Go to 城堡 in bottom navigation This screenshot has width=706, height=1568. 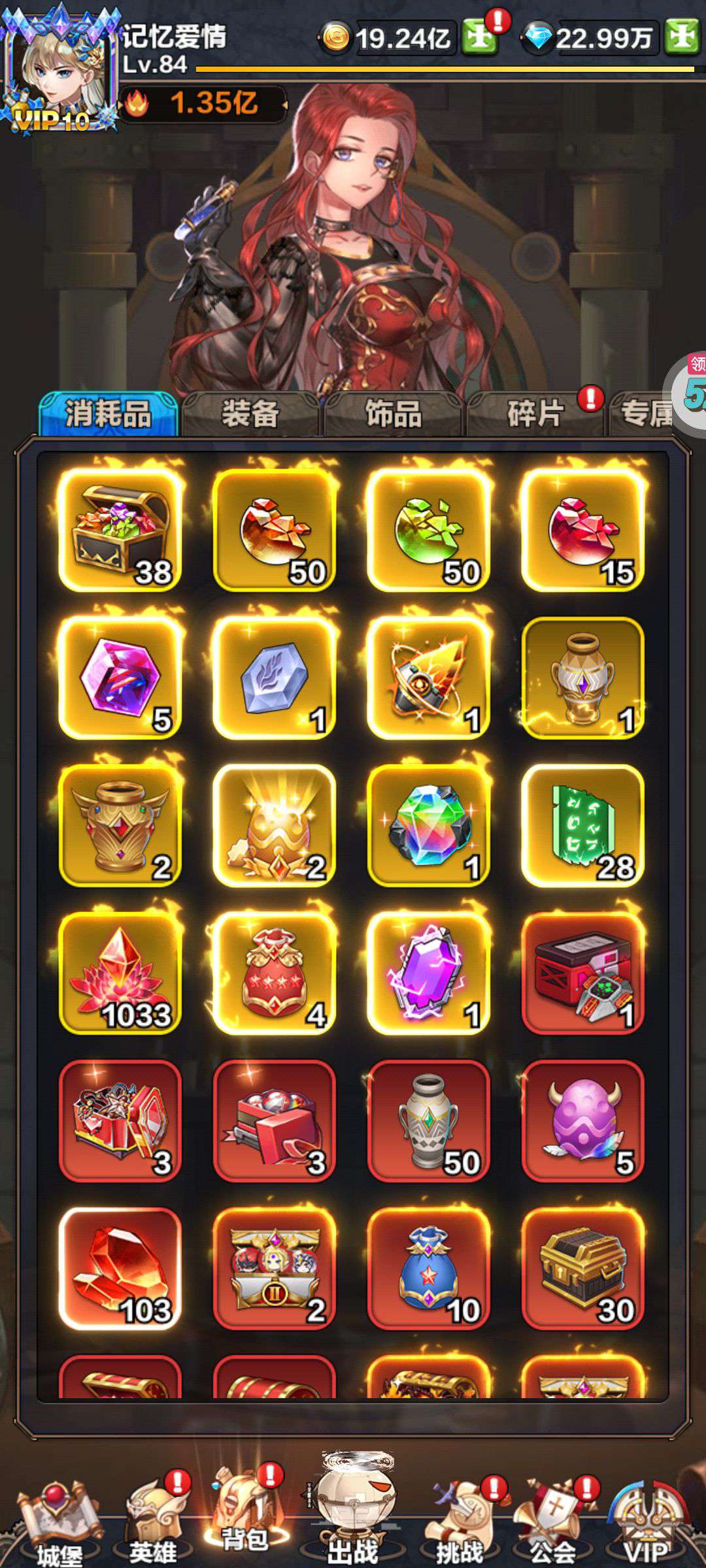[60, 1522]
